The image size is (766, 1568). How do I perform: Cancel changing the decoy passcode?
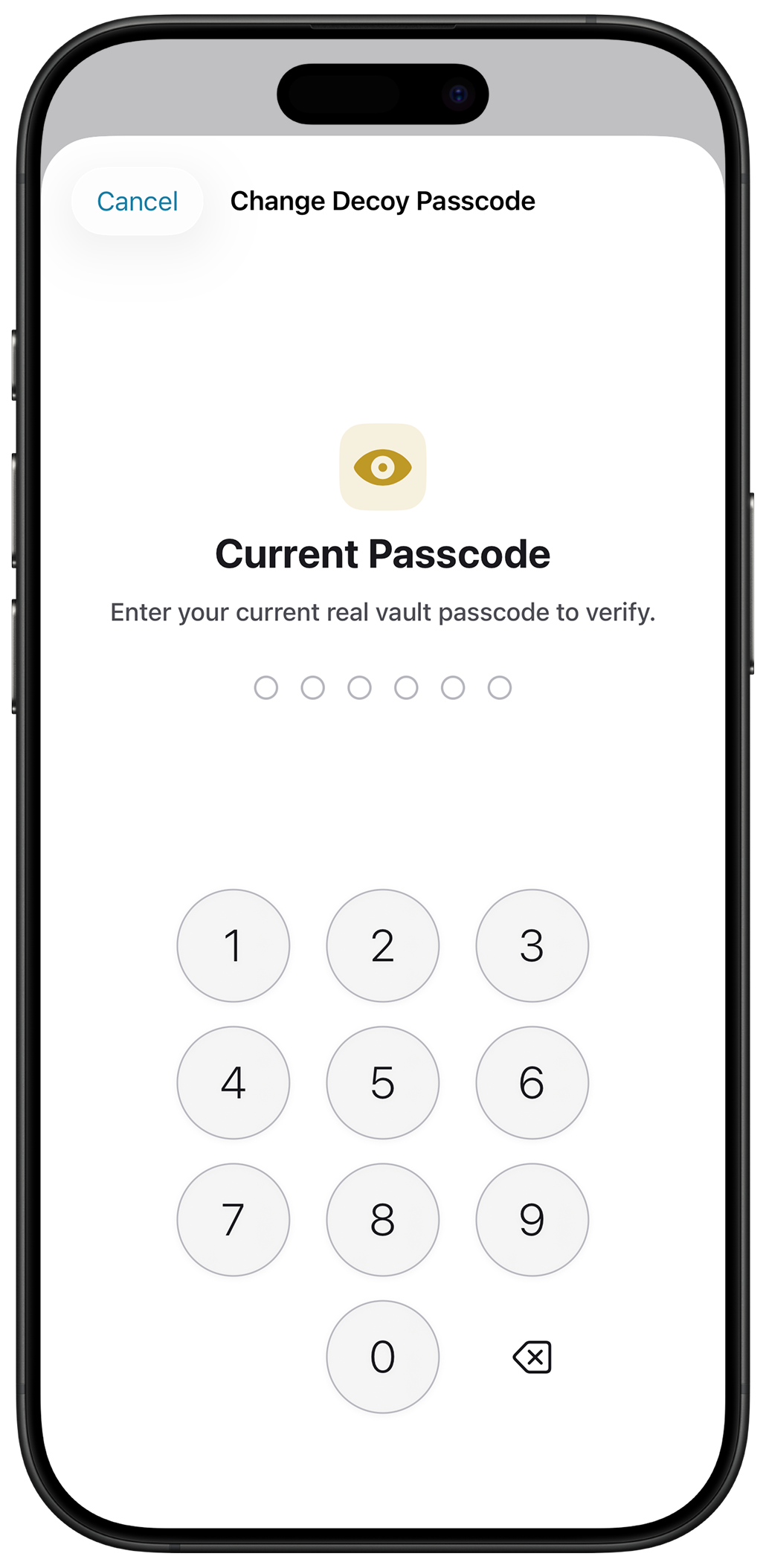click(x=138, y=202)
